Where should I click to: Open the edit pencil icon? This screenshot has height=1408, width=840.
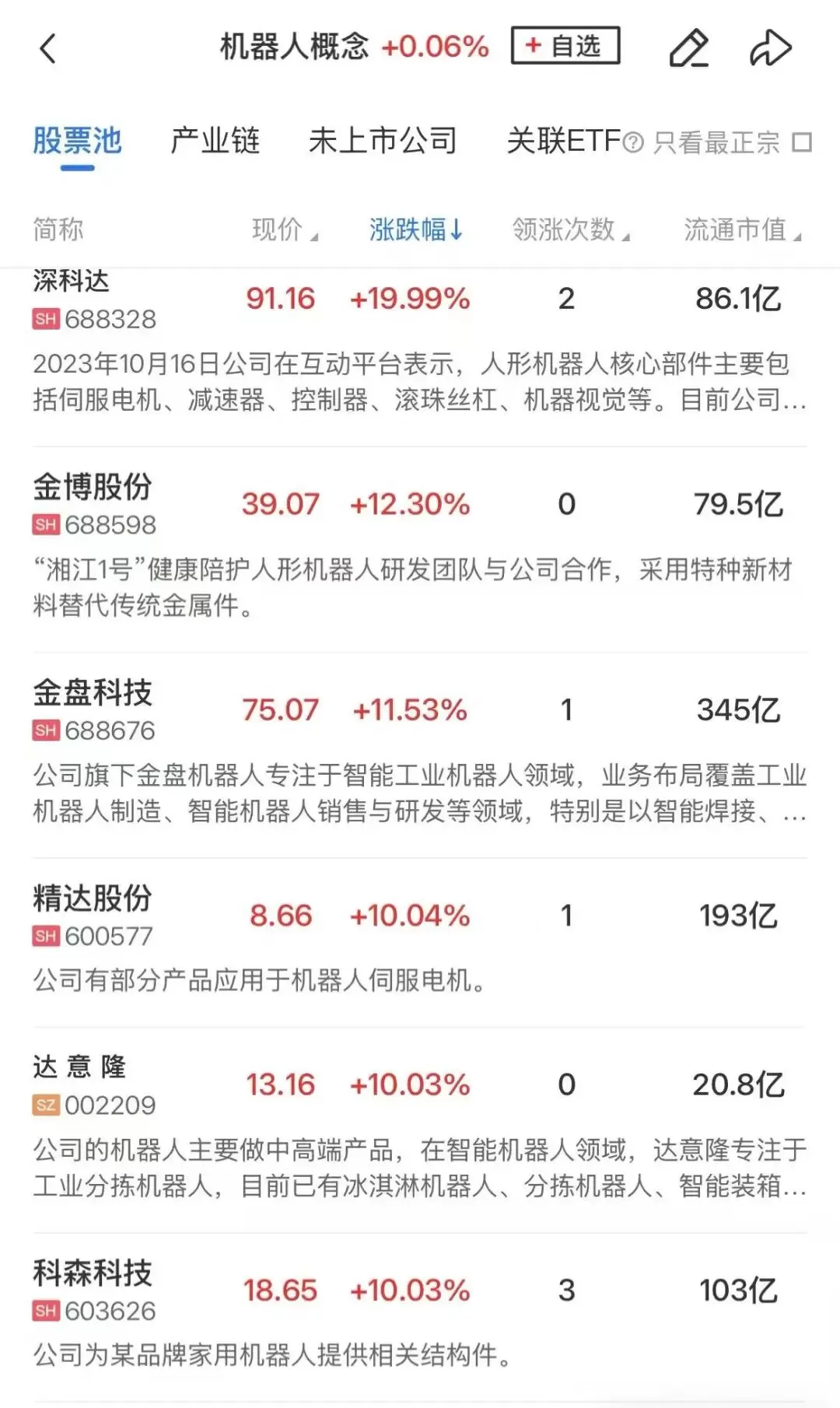(x=689, y=48)
